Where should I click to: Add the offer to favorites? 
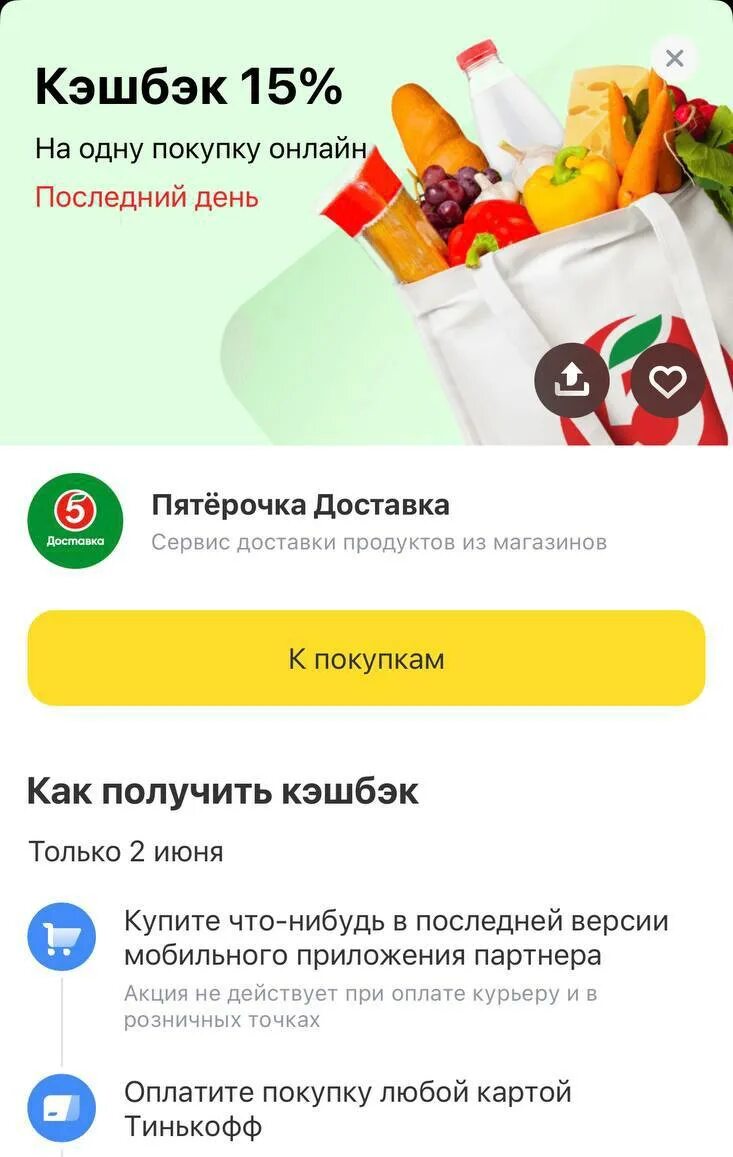[667, 380]
